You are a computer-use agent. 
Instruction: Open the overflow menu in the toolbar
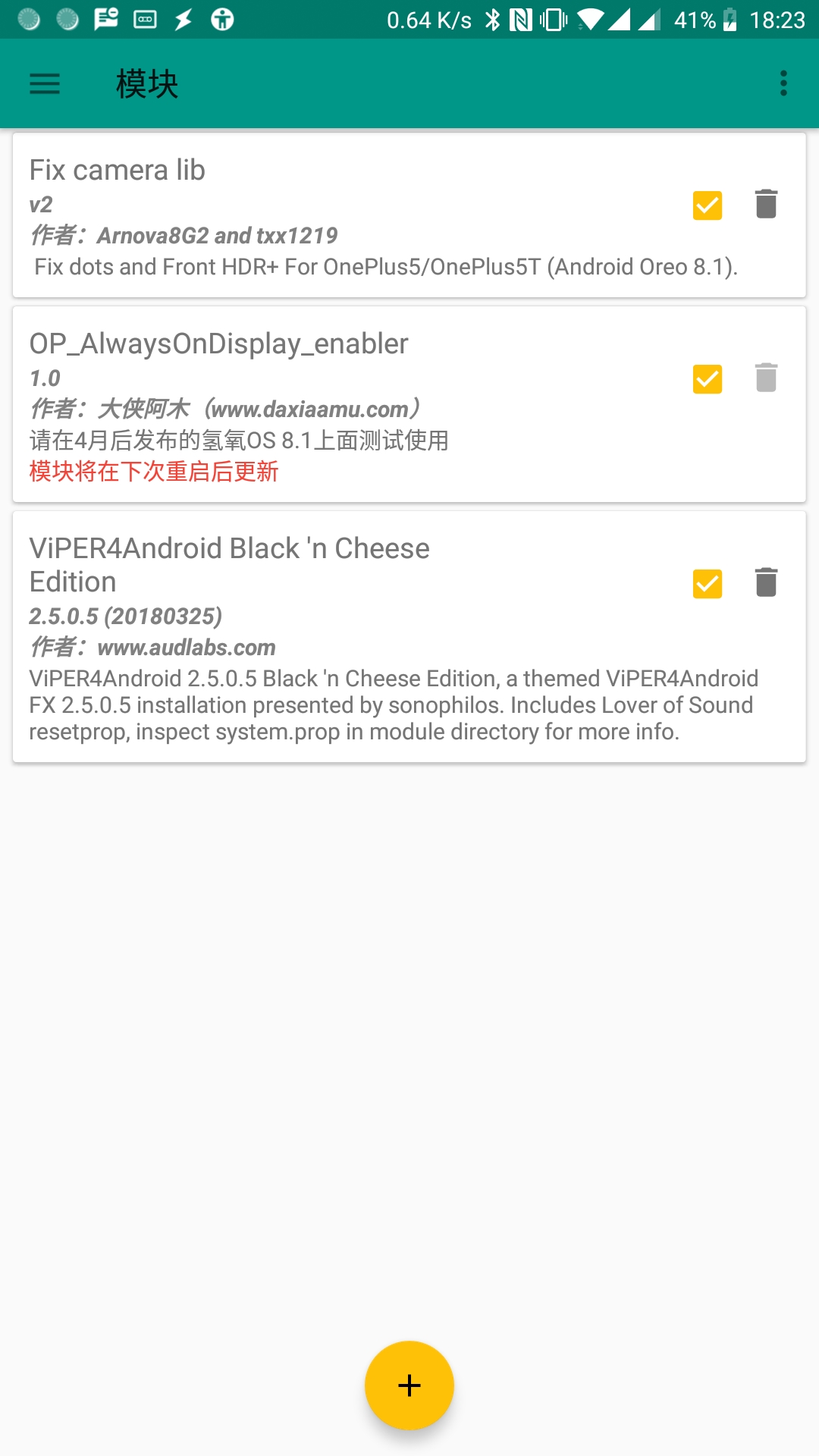pyautogui.click(x=783, y=83)
